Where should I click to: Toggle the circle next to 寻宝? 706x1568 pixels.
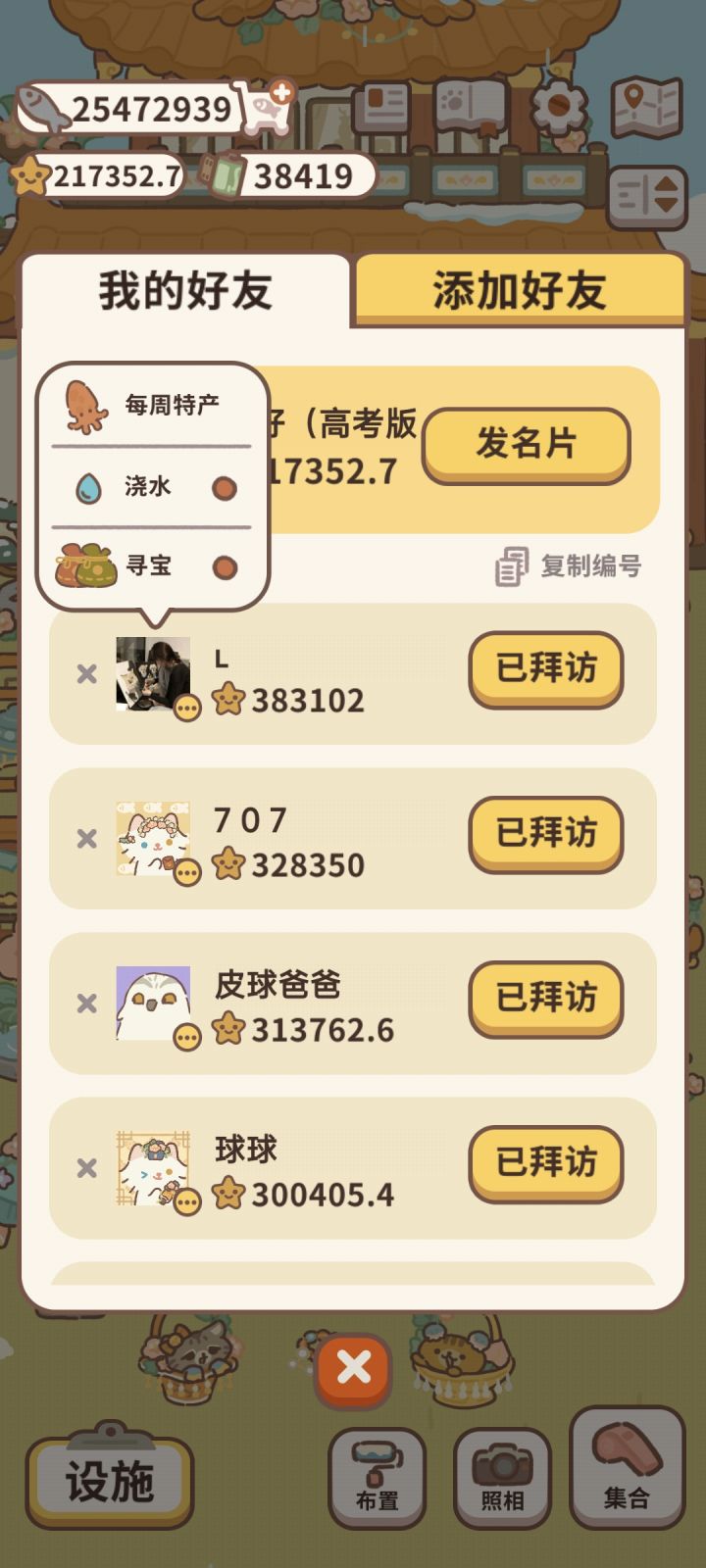click(226, 566)
